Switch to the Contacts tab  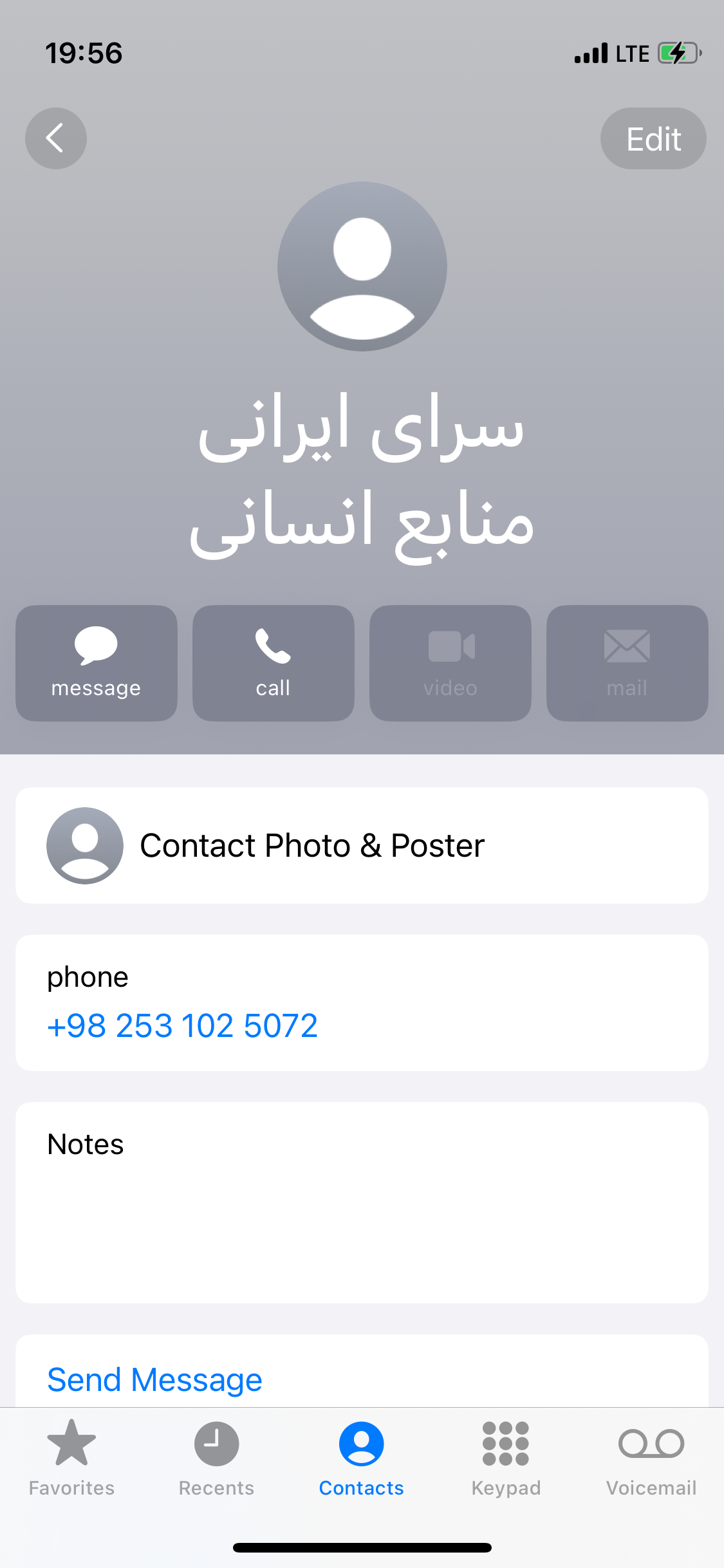pyautogui.click(x=361, y=1458)
